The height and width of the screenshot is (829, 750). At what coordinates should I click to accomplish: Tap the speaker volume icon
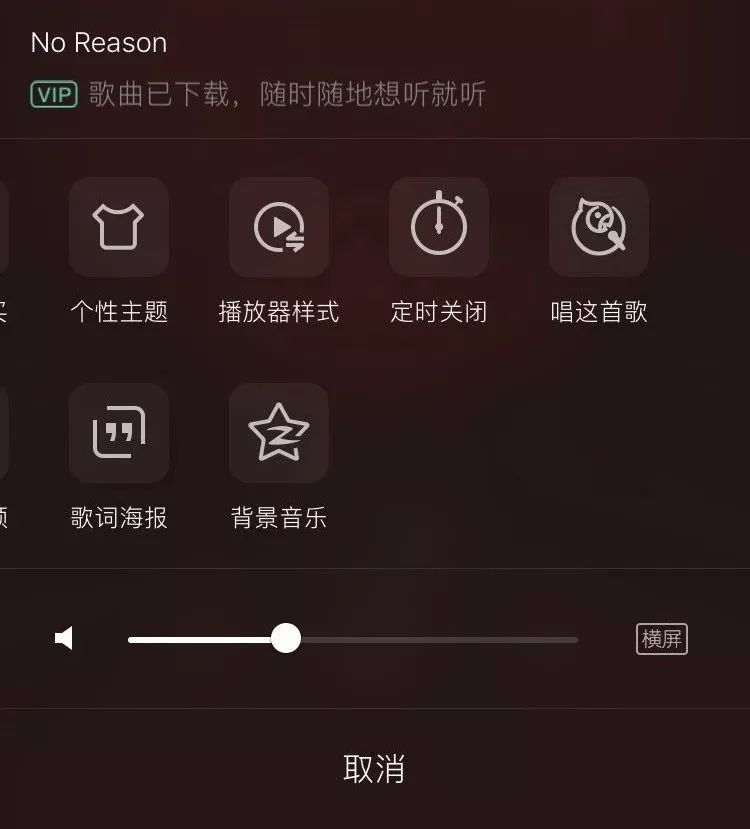click(65, 639)
